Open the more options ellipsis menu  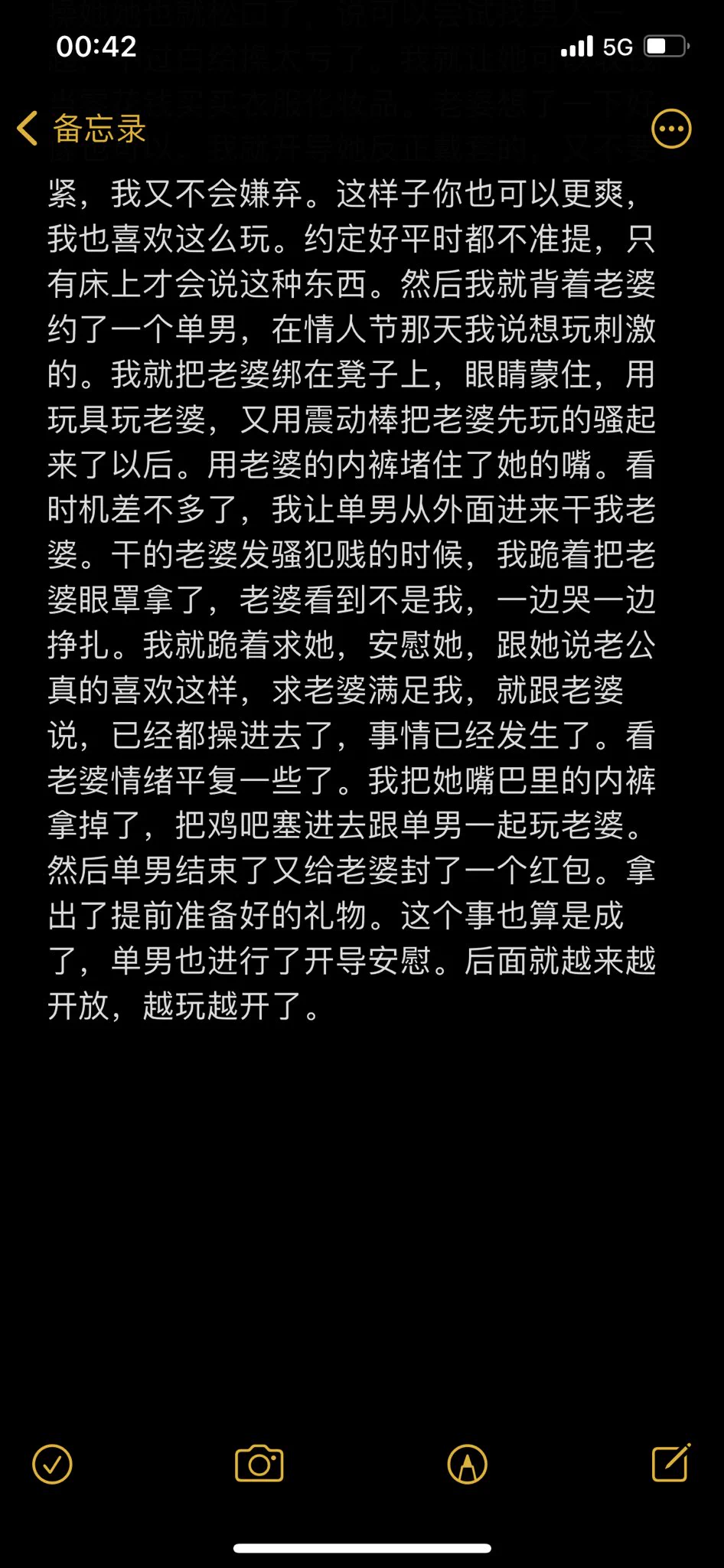(x=671, y=129)
